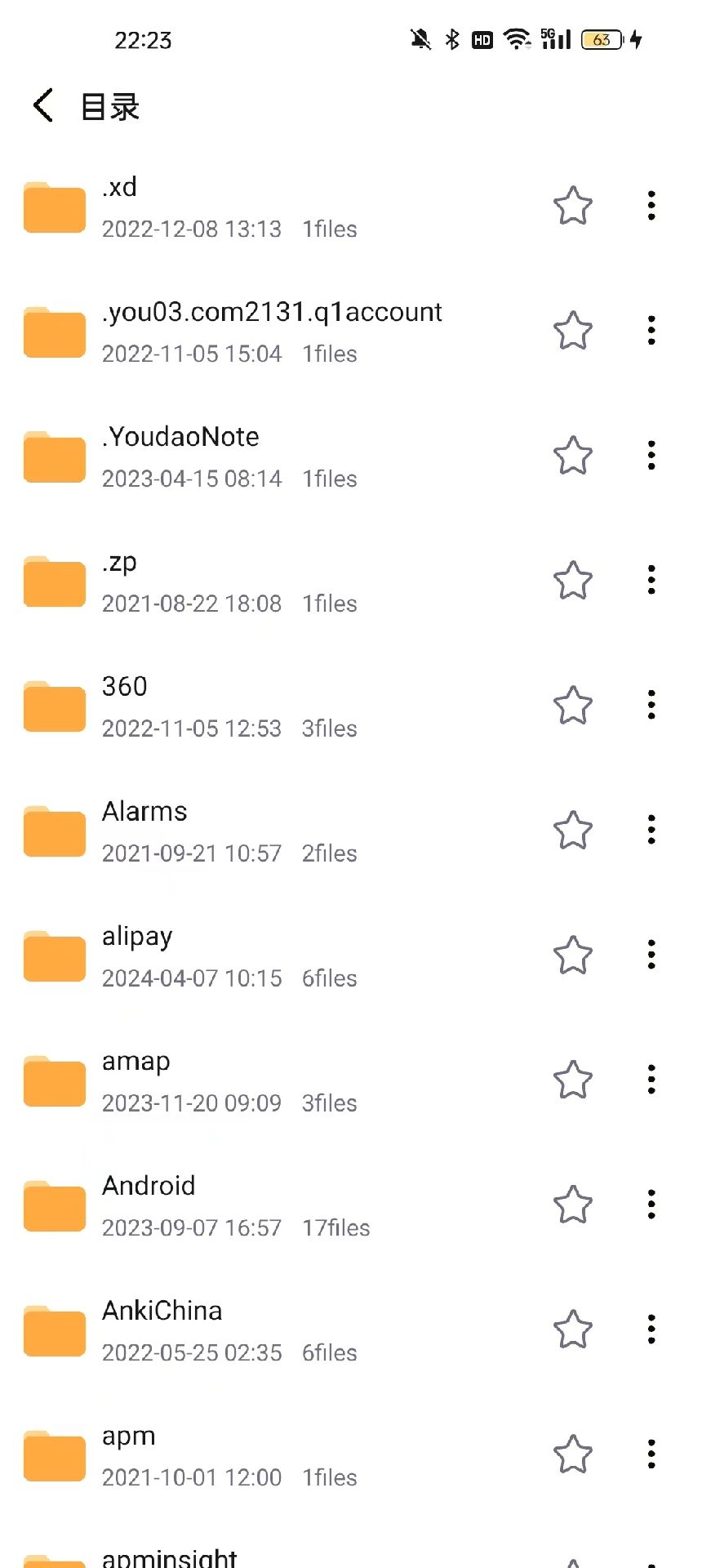Open more options for the AnkiChina folder
The width and height of the screenshot is (702, 1568).
[x=651, y=1329]
